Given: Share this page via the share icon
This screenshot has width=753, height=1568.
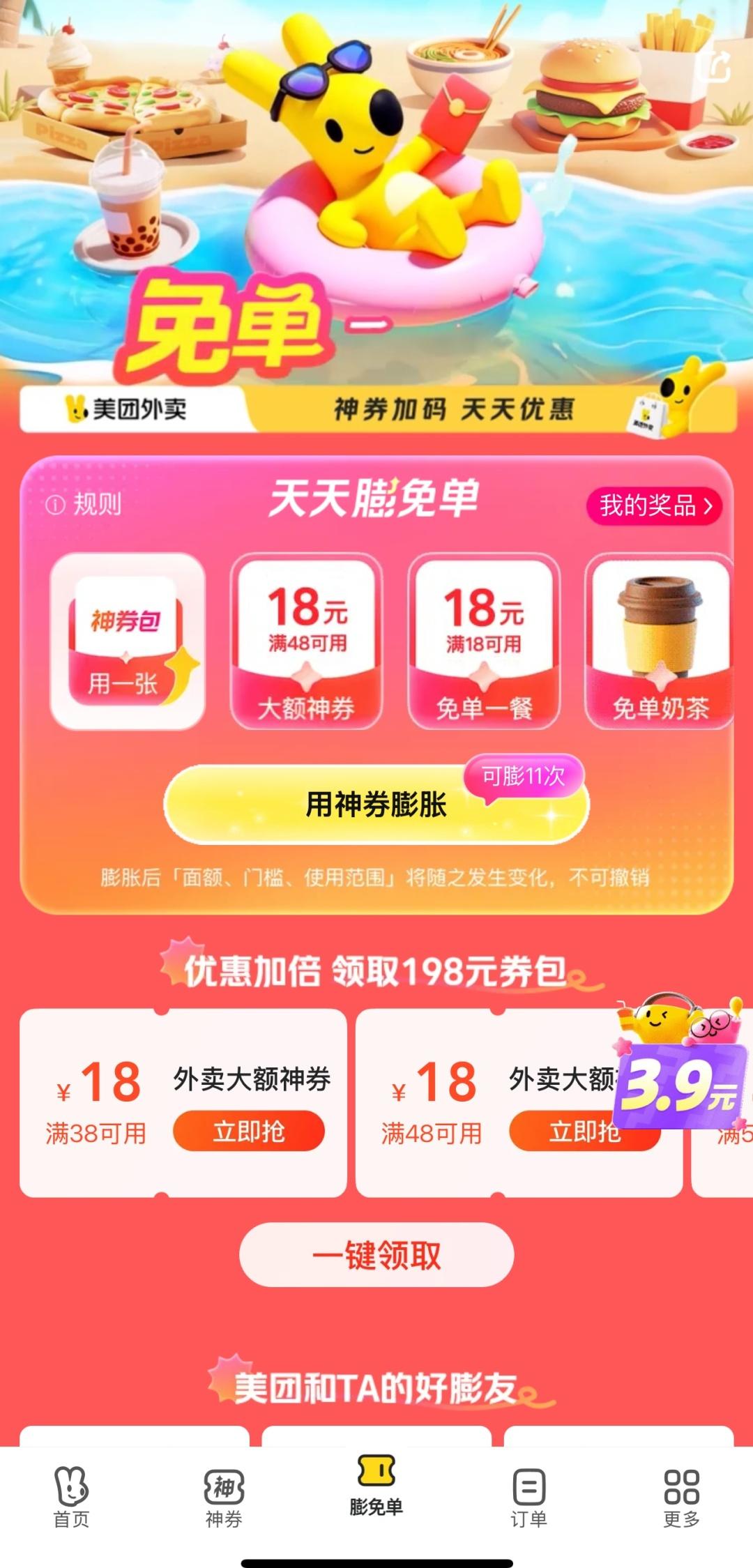Looking at the screenshot, I should point(713,65).
